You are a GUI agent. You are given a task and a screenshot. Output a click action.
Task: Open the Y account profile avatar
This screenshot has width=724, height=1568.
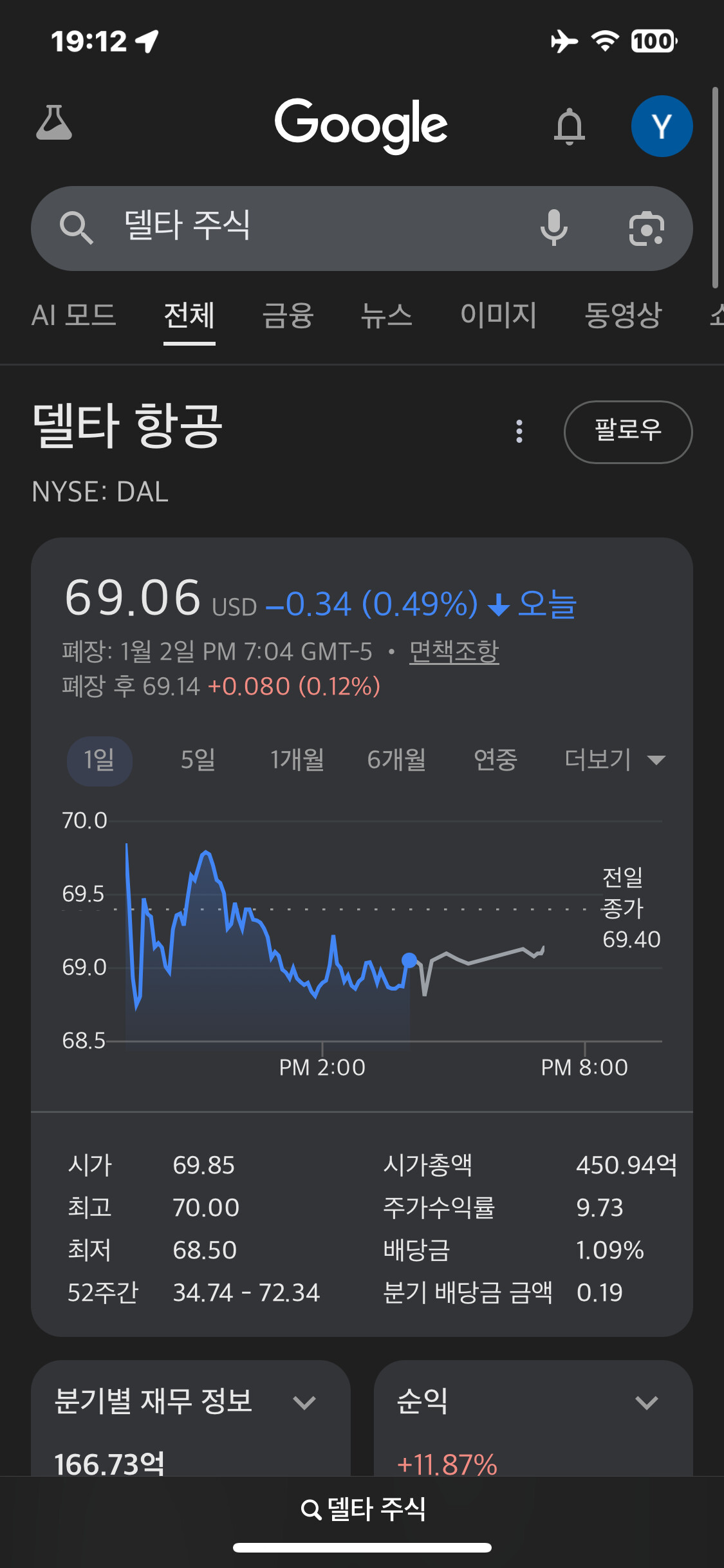[x=662, y=126]
